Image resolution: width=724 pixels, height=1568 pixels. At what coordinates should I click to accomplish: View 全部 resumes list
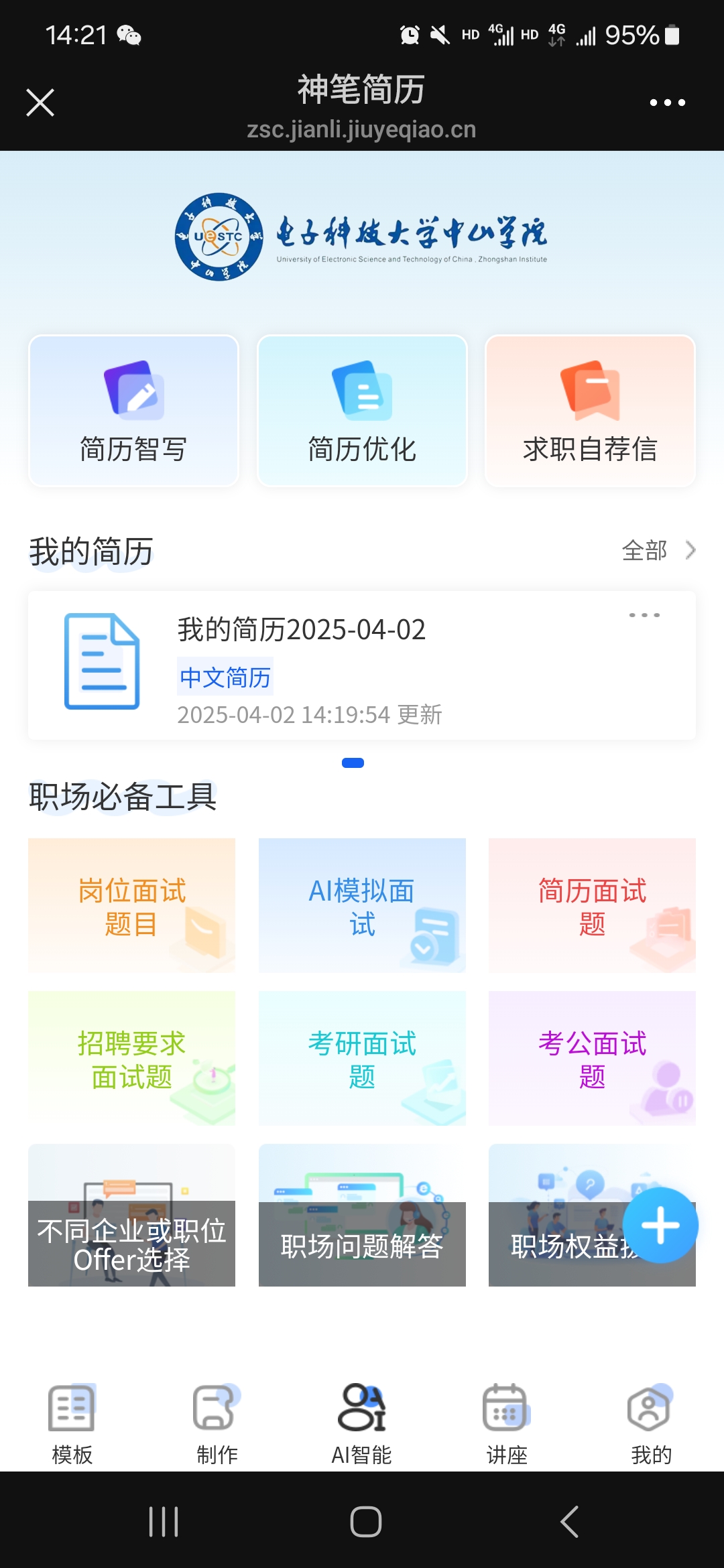point(658,551)
